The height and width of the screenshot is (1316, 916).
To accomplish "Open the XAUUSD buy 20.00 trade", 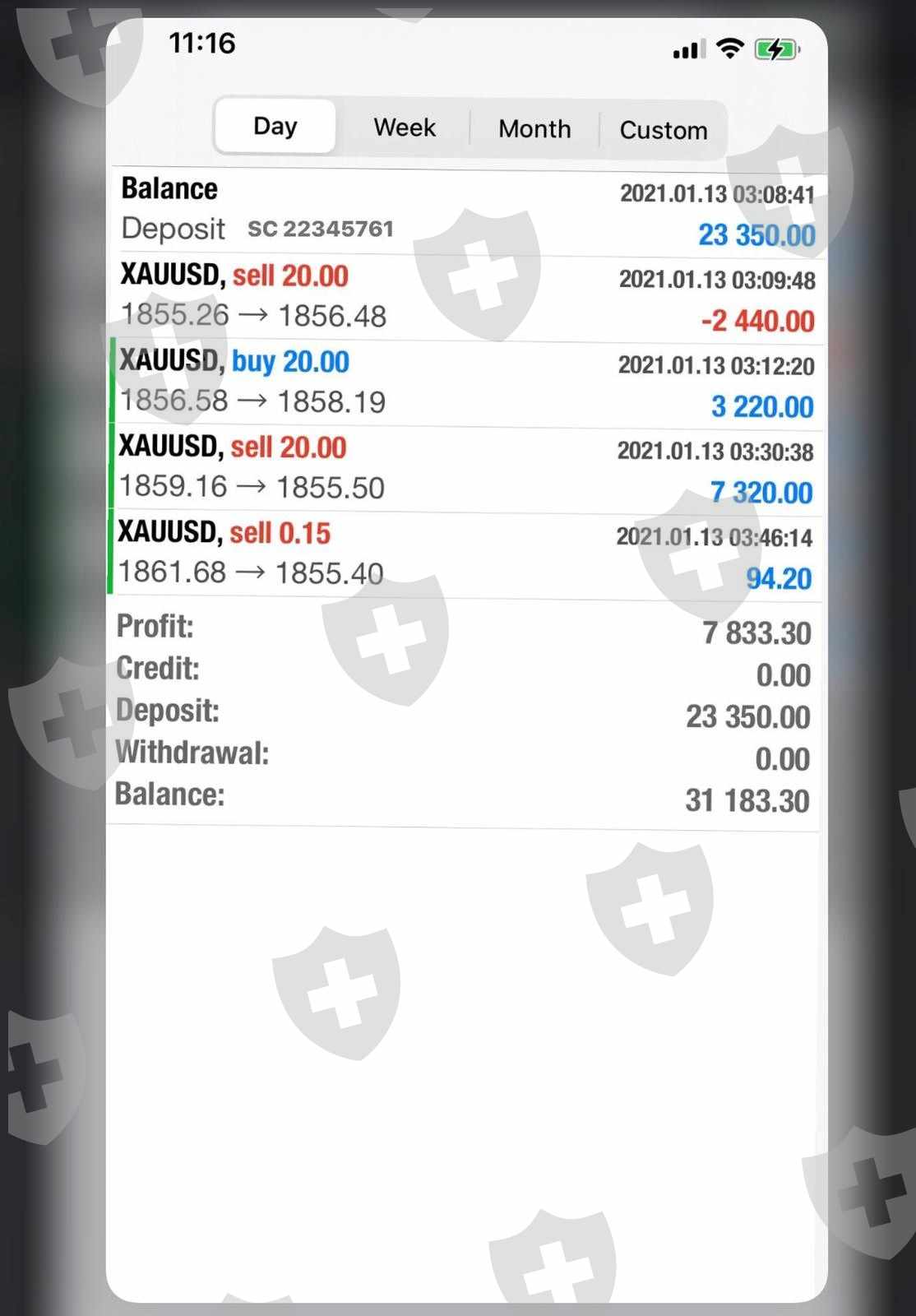I will coord(466,384).
